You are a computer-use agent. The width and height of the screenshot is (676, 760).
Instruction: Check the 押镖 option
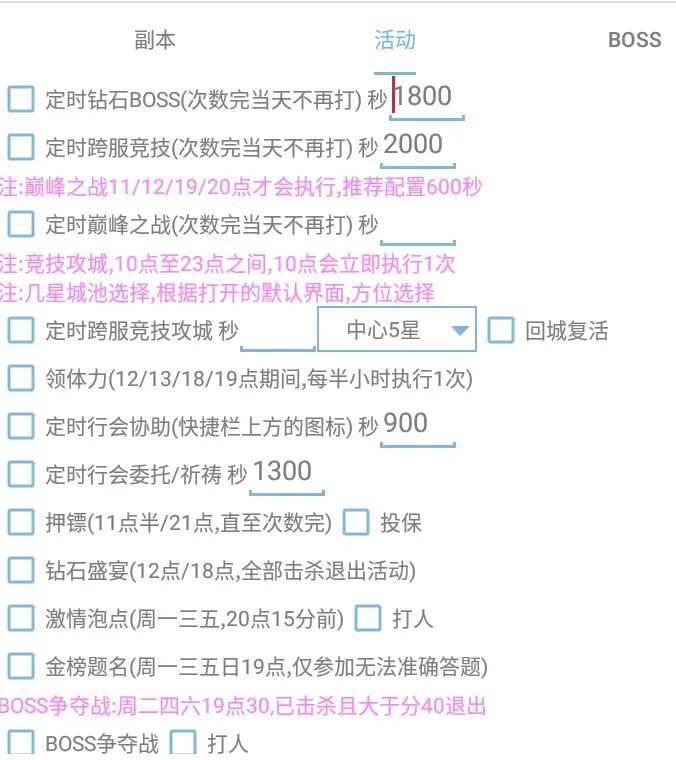click(x=21, y=522)
